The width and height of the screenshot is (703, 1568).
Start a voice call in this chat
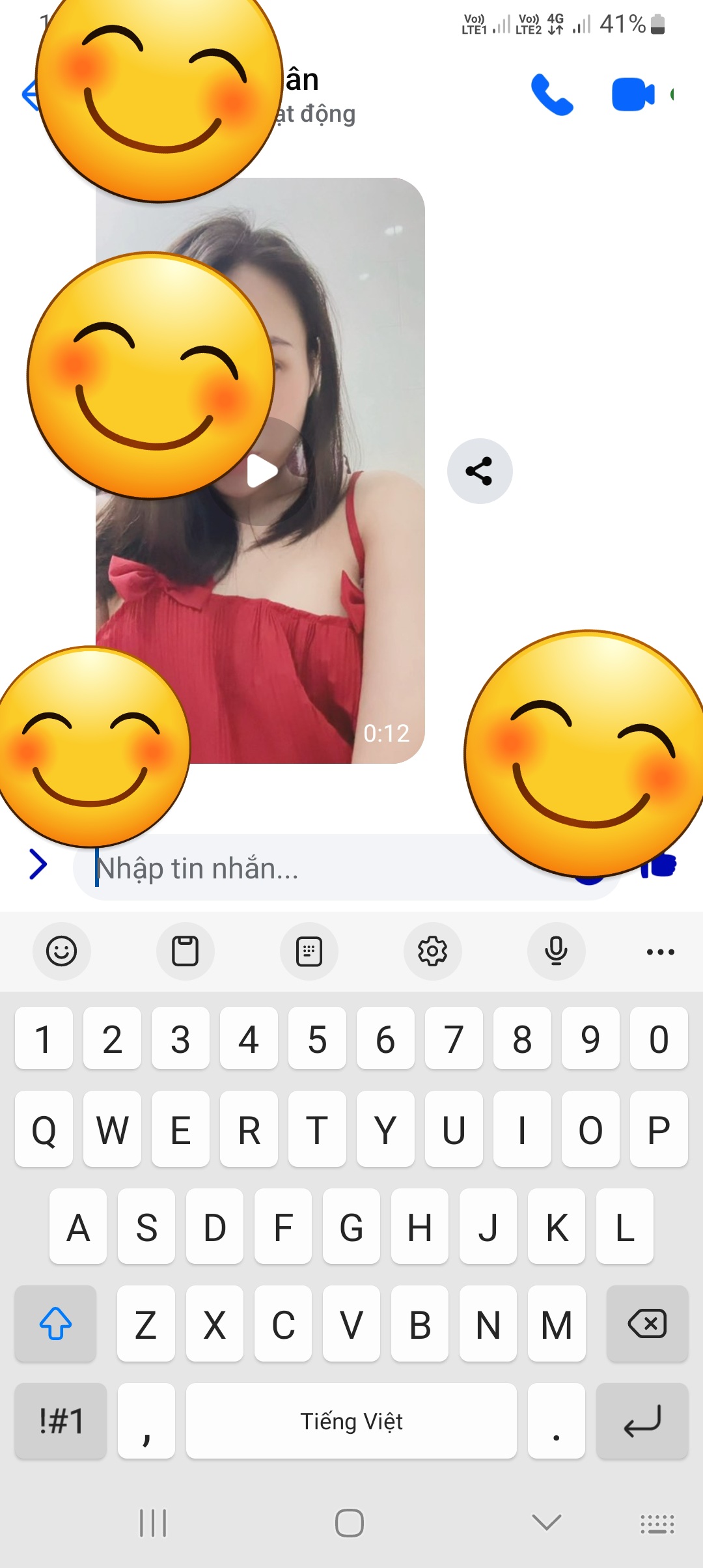pos(552,95)
